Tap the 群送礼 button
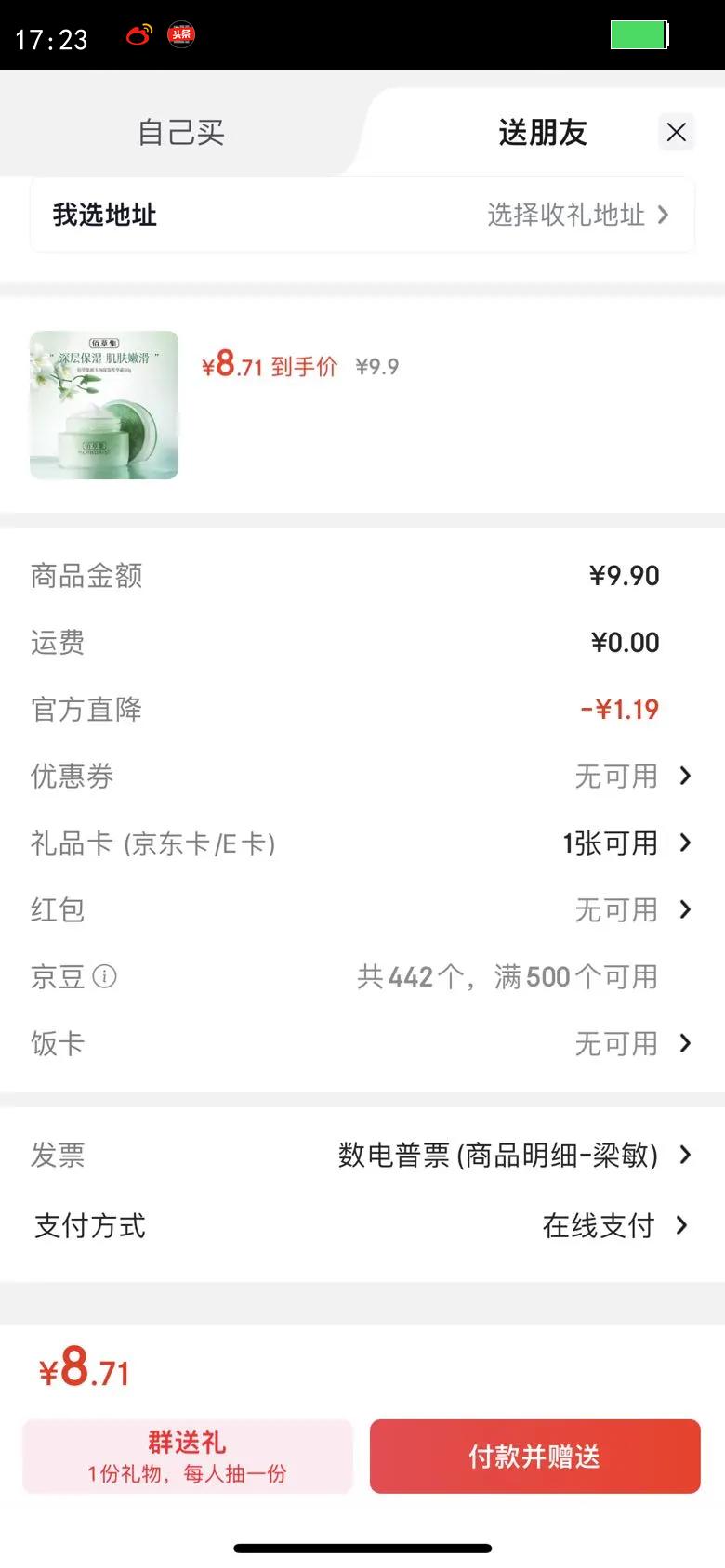The image size is (725, 1568). [188, 1456]
